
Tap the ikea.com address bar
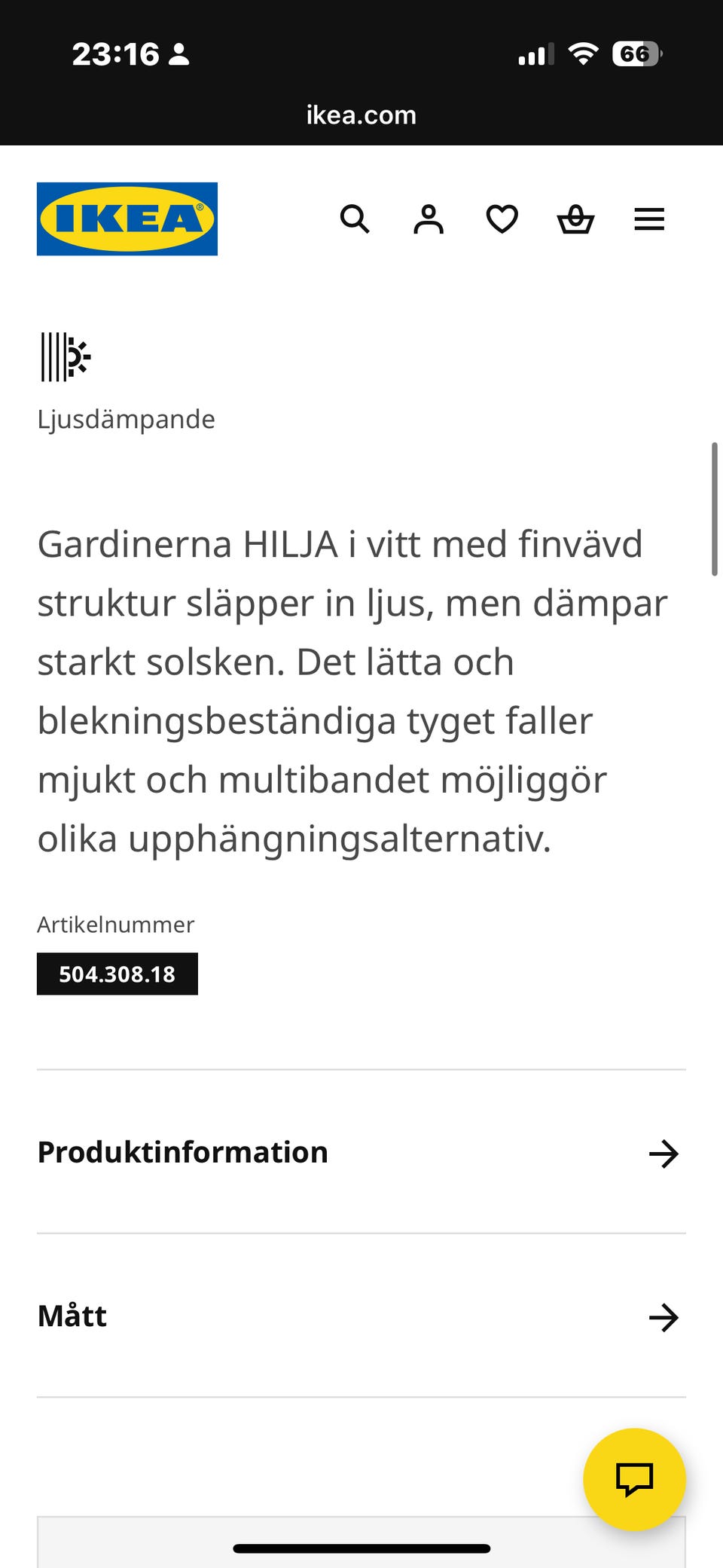361,115
